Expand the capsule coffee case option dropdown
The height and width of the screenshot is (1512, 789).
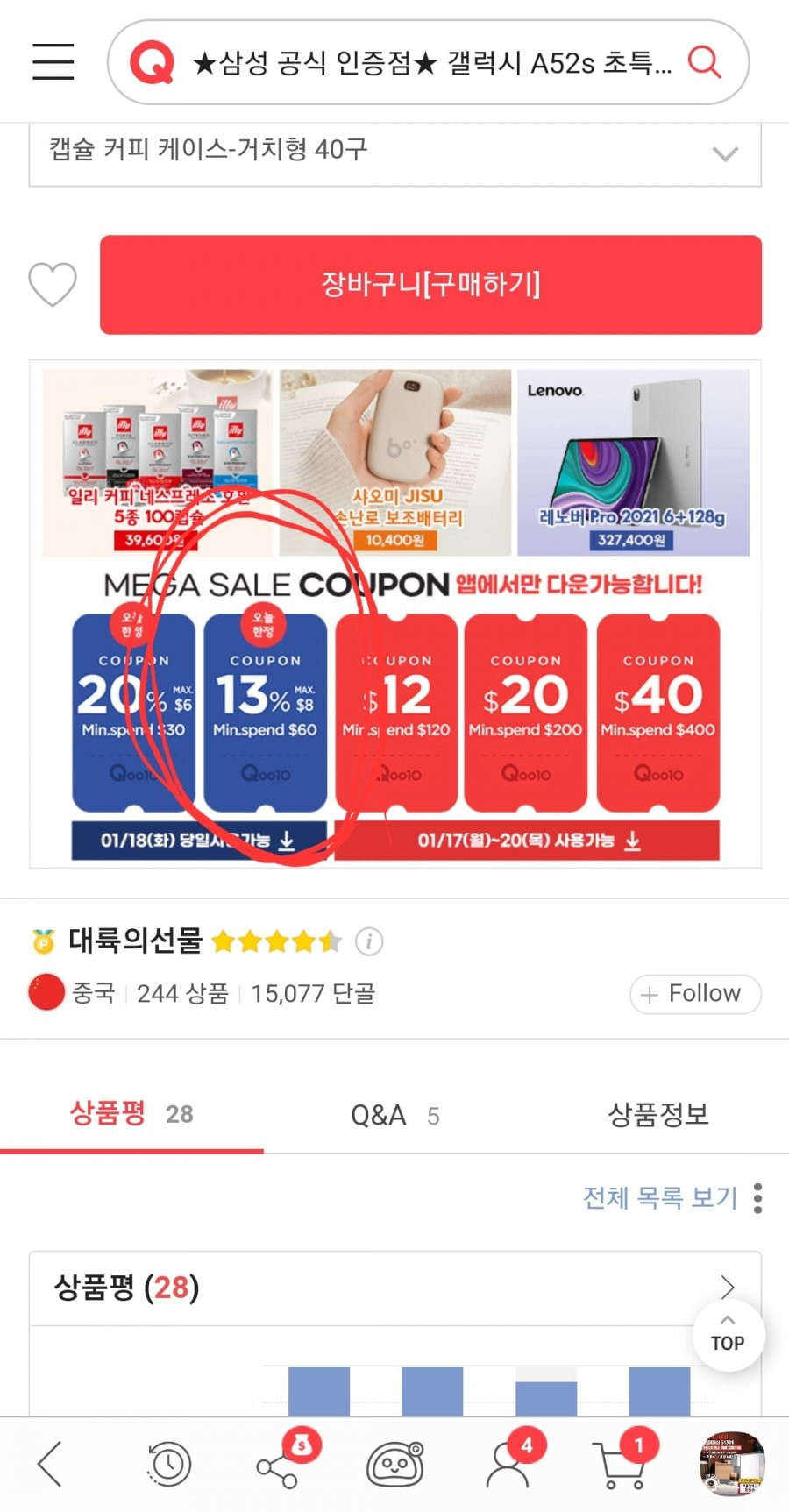tap(394, 153)
